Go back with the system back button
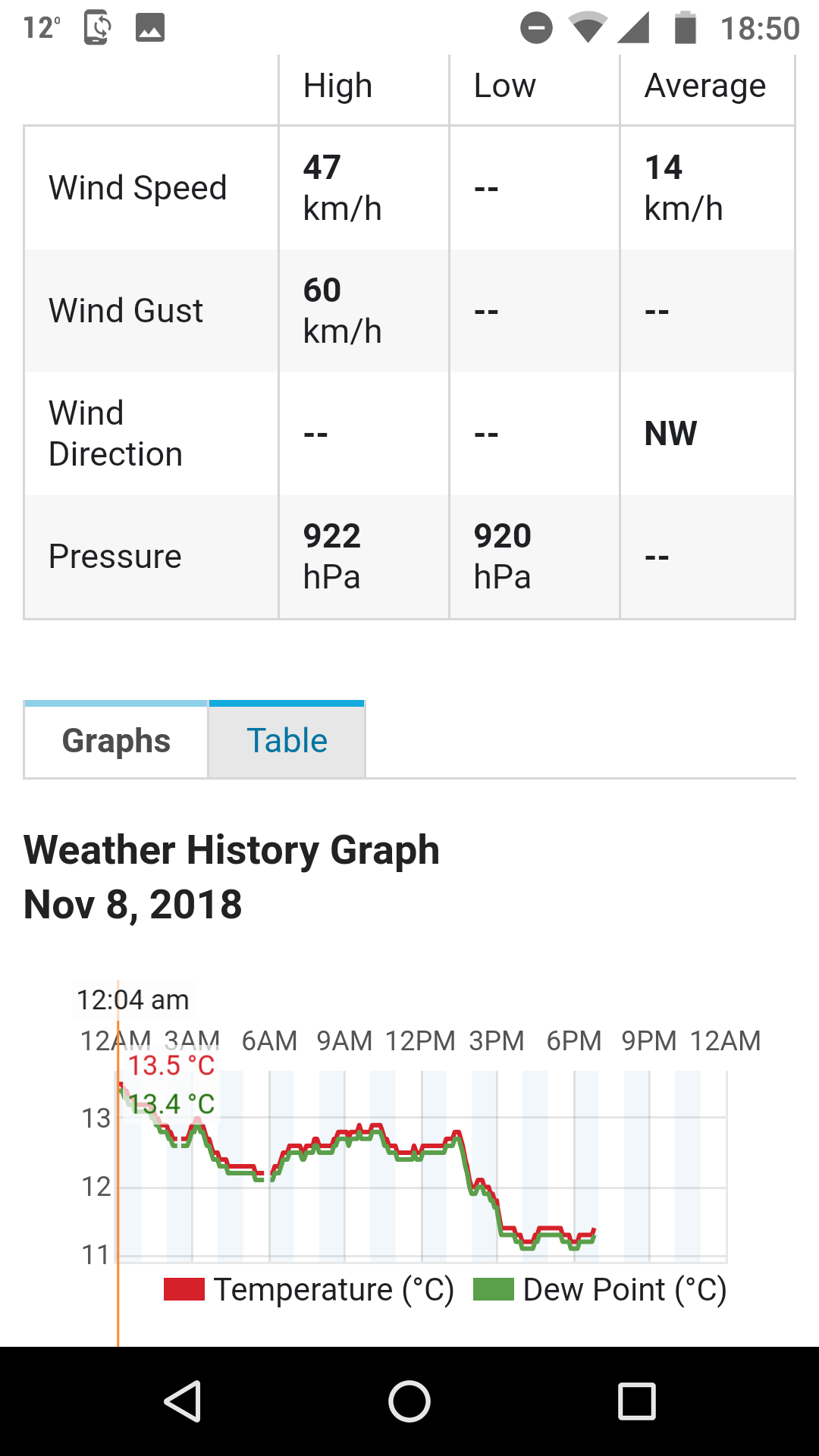Screen dimensions: 819x1456 [x=182, y=1401]
